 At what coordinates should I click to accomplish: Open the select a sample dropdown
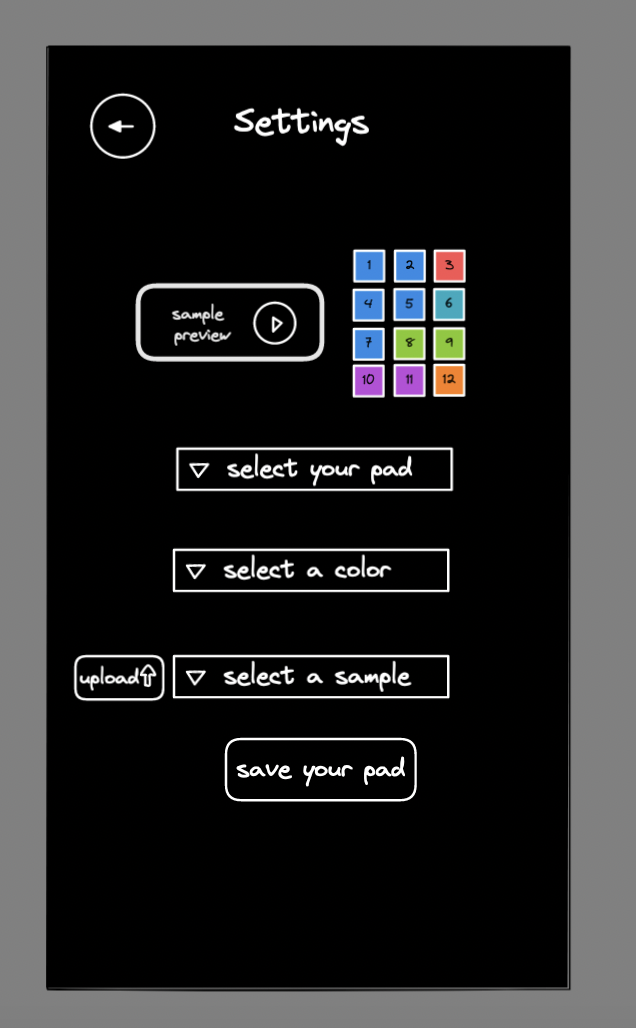(x=311, y=677)
